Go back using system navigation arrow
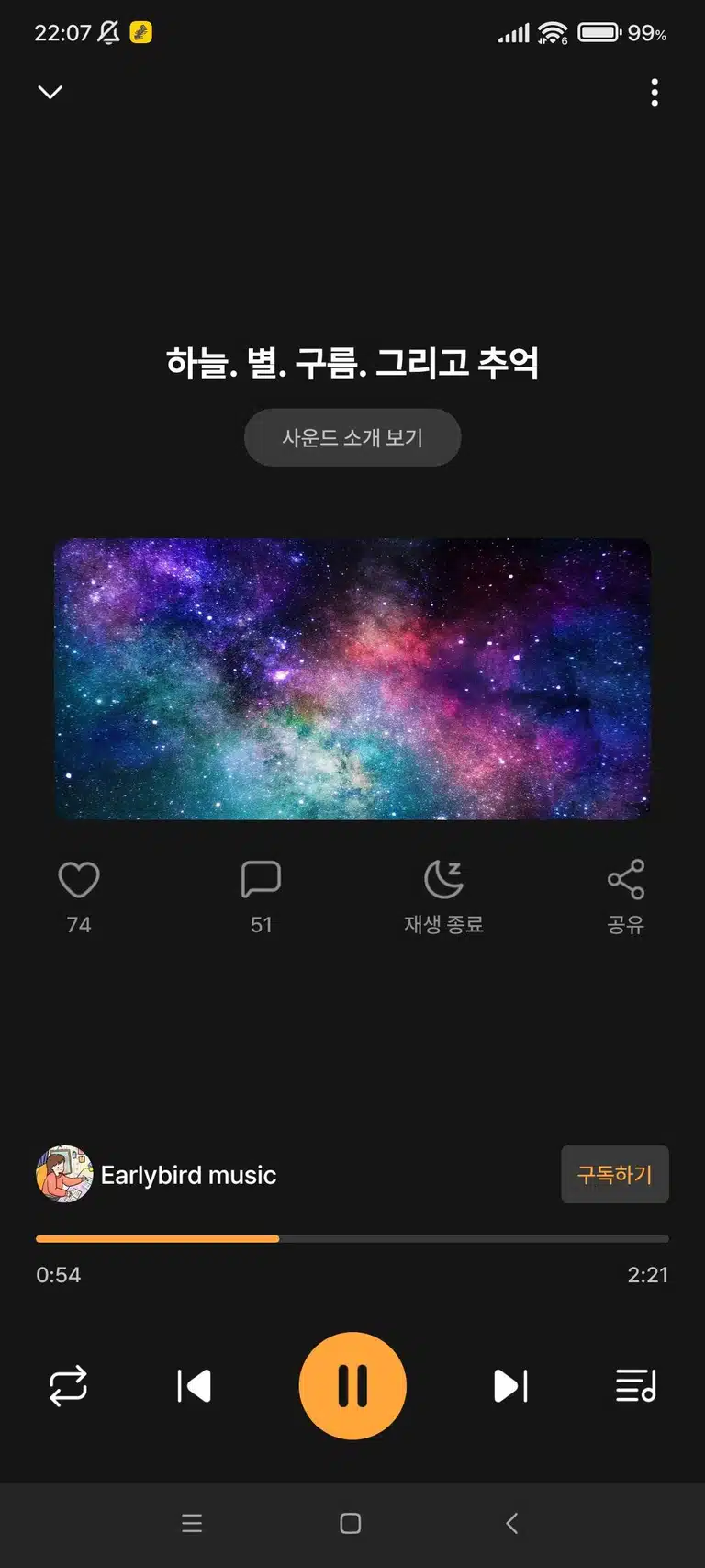Viewport: 705px width, 1568px height. pyautogui.click(x=512, y=1523)
